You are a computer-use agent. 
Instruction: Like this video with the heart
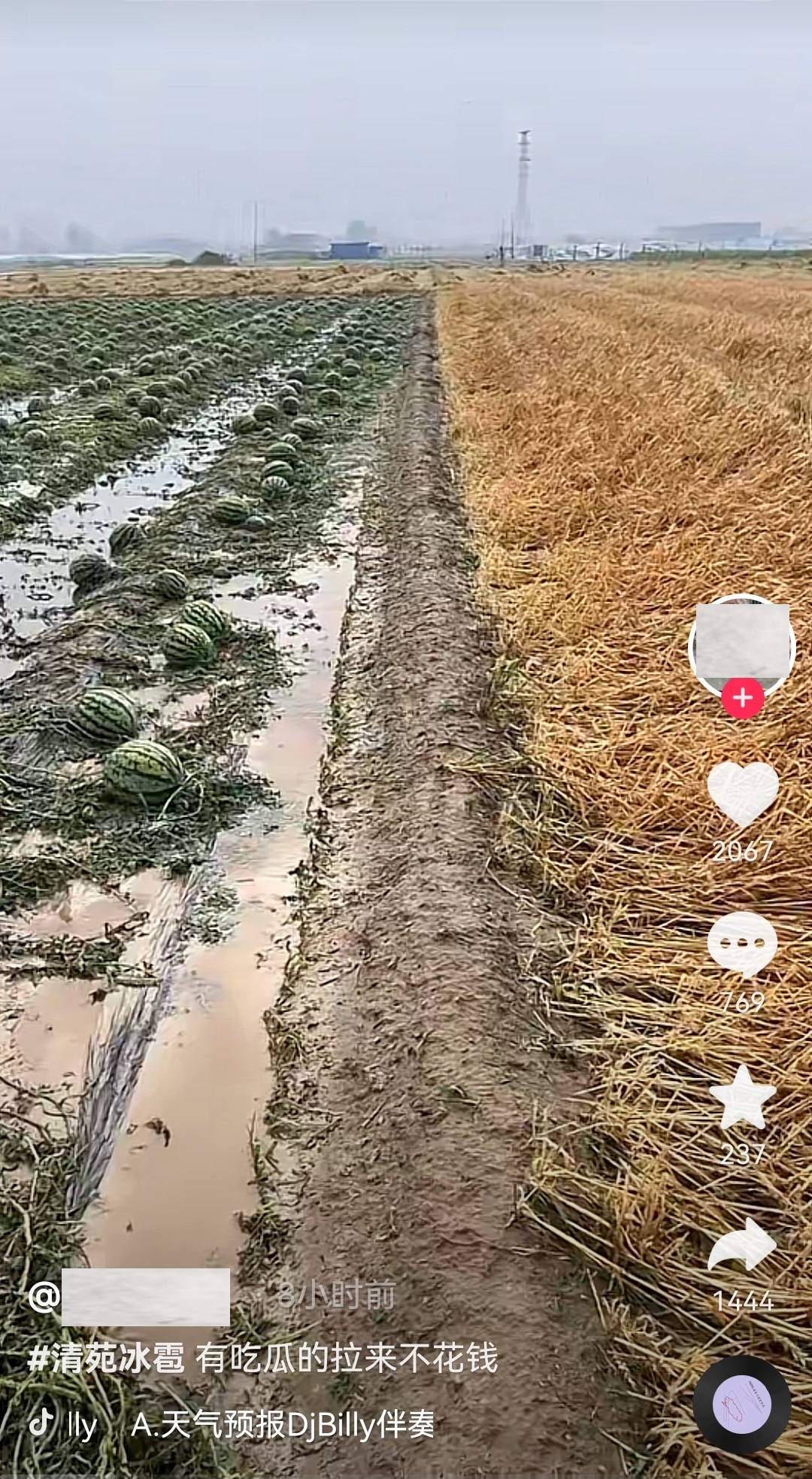(743, 794)
